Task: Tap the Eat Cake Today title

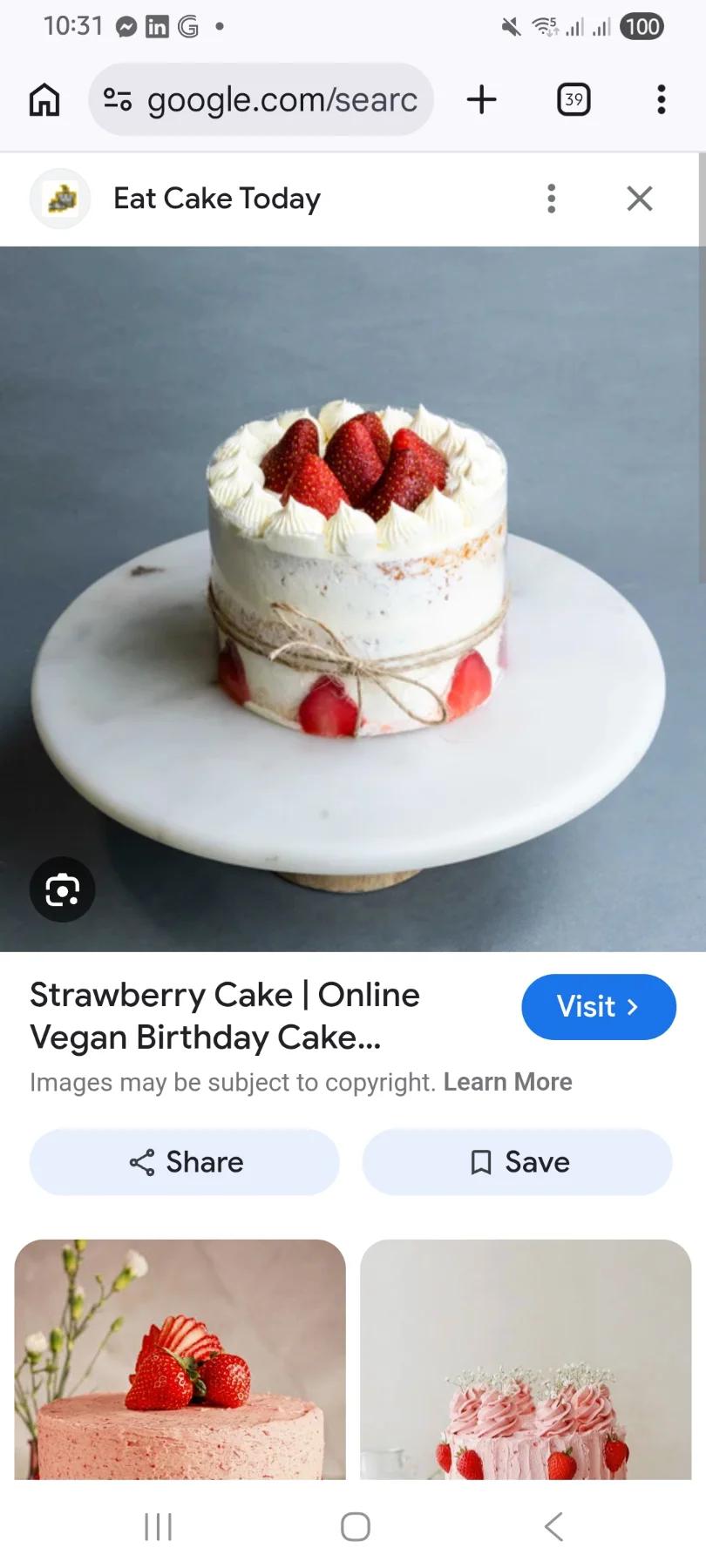Action: (x=216, y=198)
